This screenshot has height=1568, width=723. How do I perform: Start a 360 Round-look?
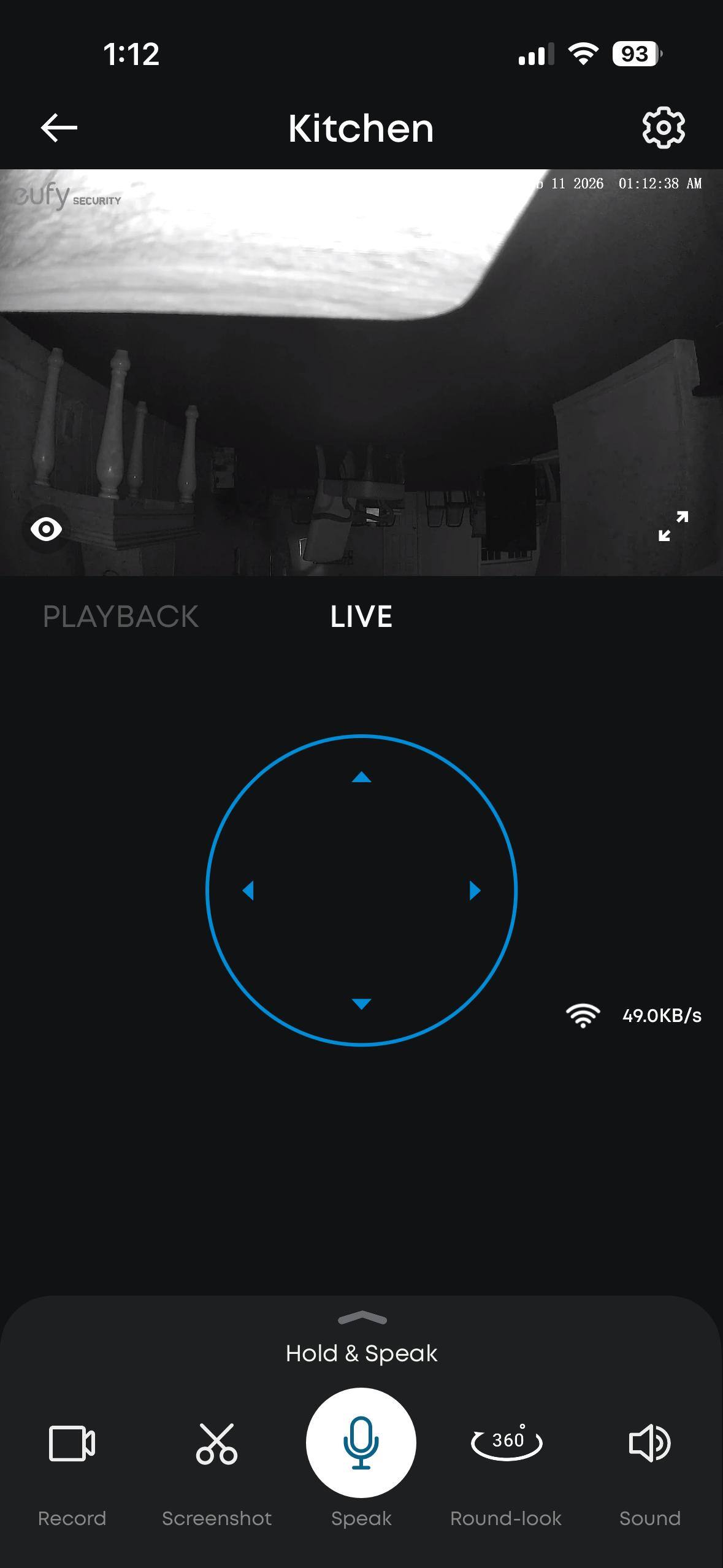click(x=506, y=1443)
